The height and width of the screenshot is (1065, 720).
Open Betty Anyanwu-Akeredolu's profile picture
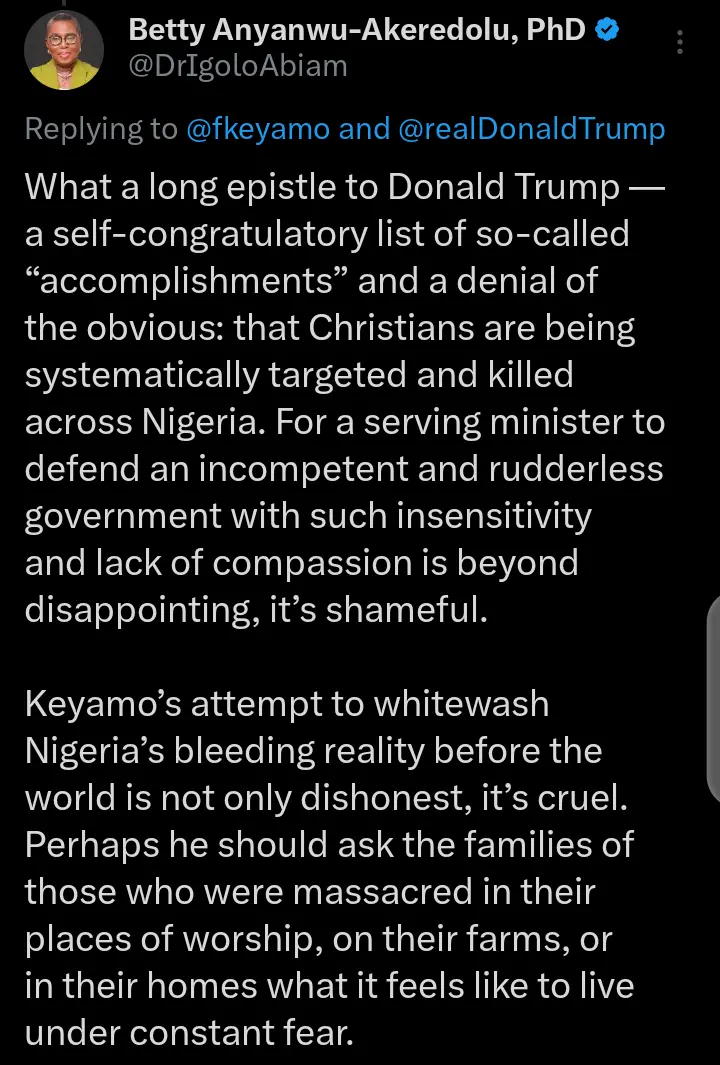(x=61, y=50)
